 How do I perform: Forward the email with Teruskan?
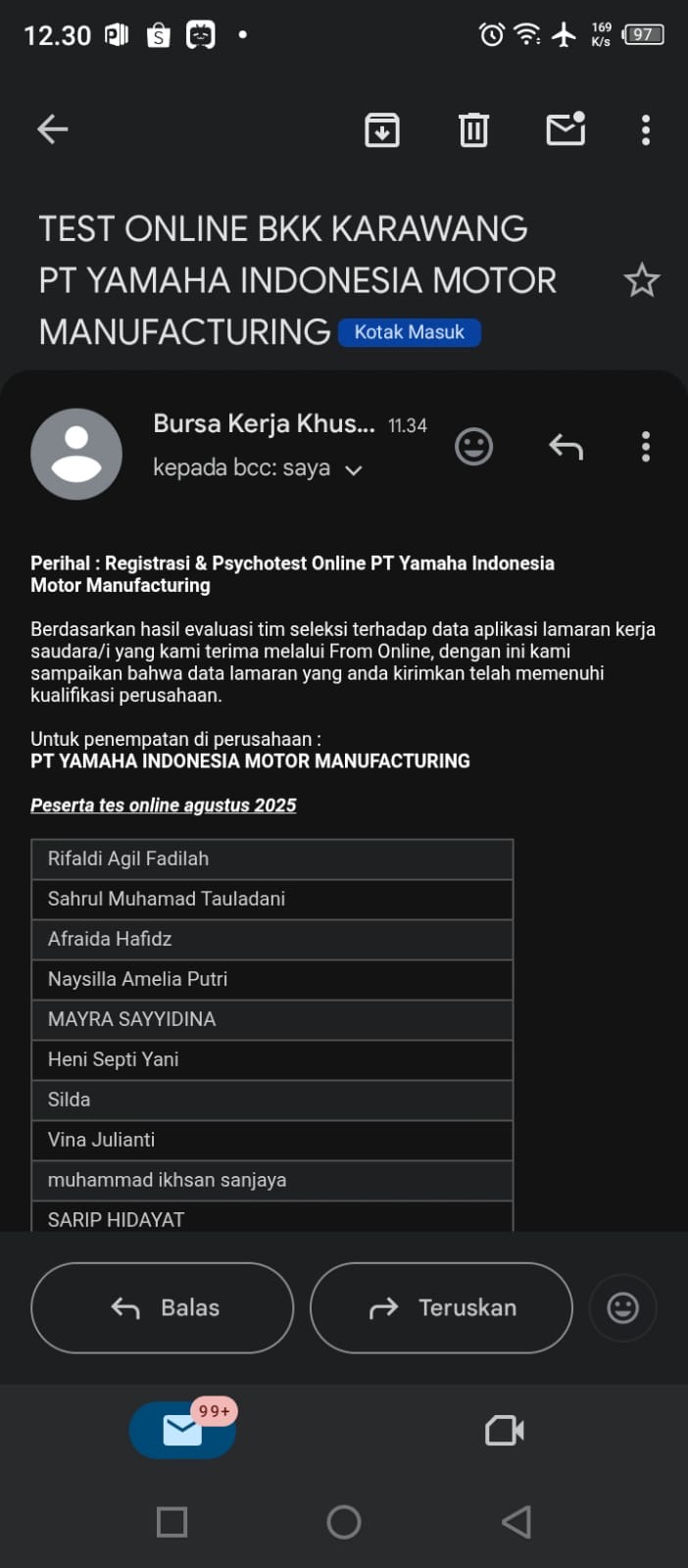[441, 1307]
